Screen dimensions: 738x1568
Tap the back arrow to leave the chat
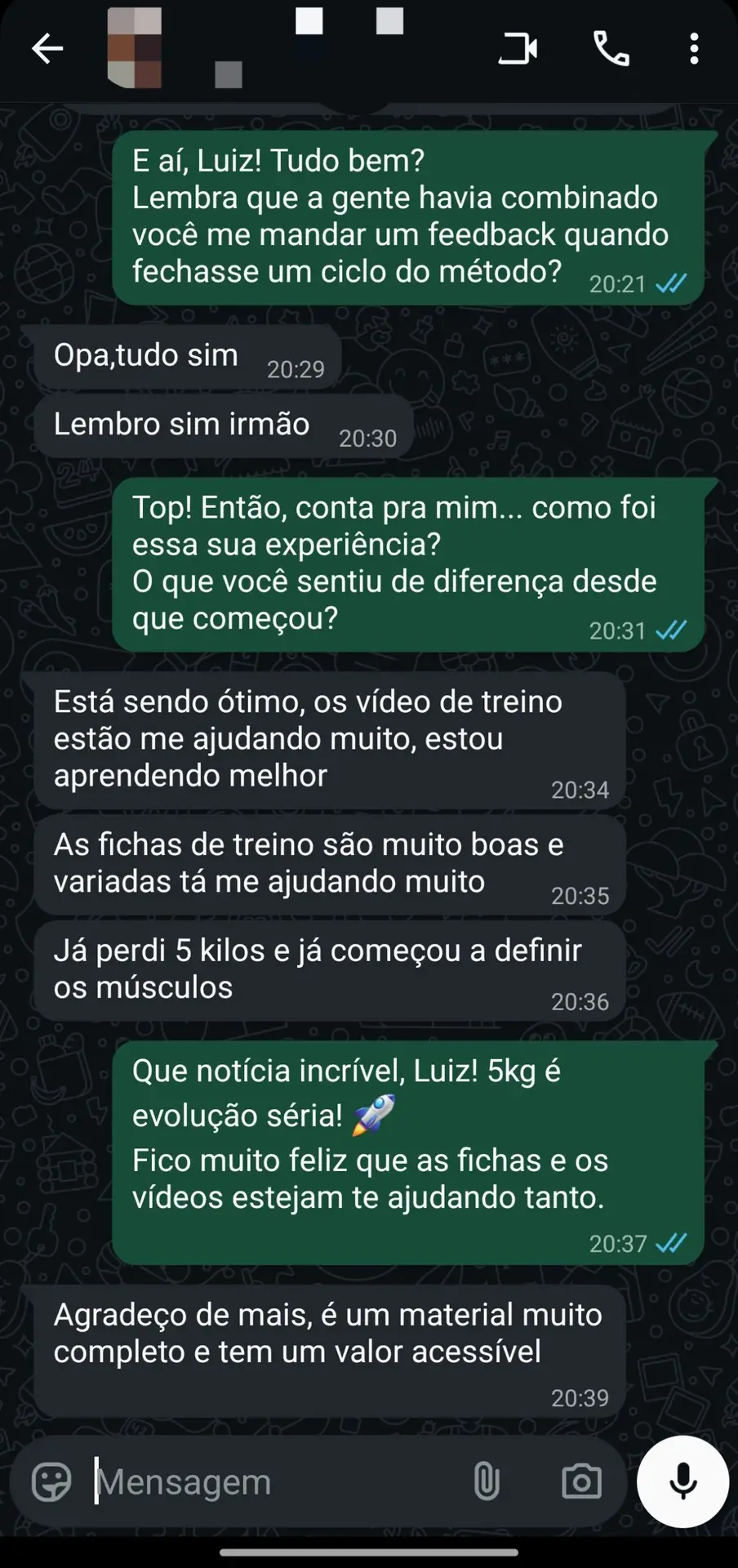tap(47, 49)
